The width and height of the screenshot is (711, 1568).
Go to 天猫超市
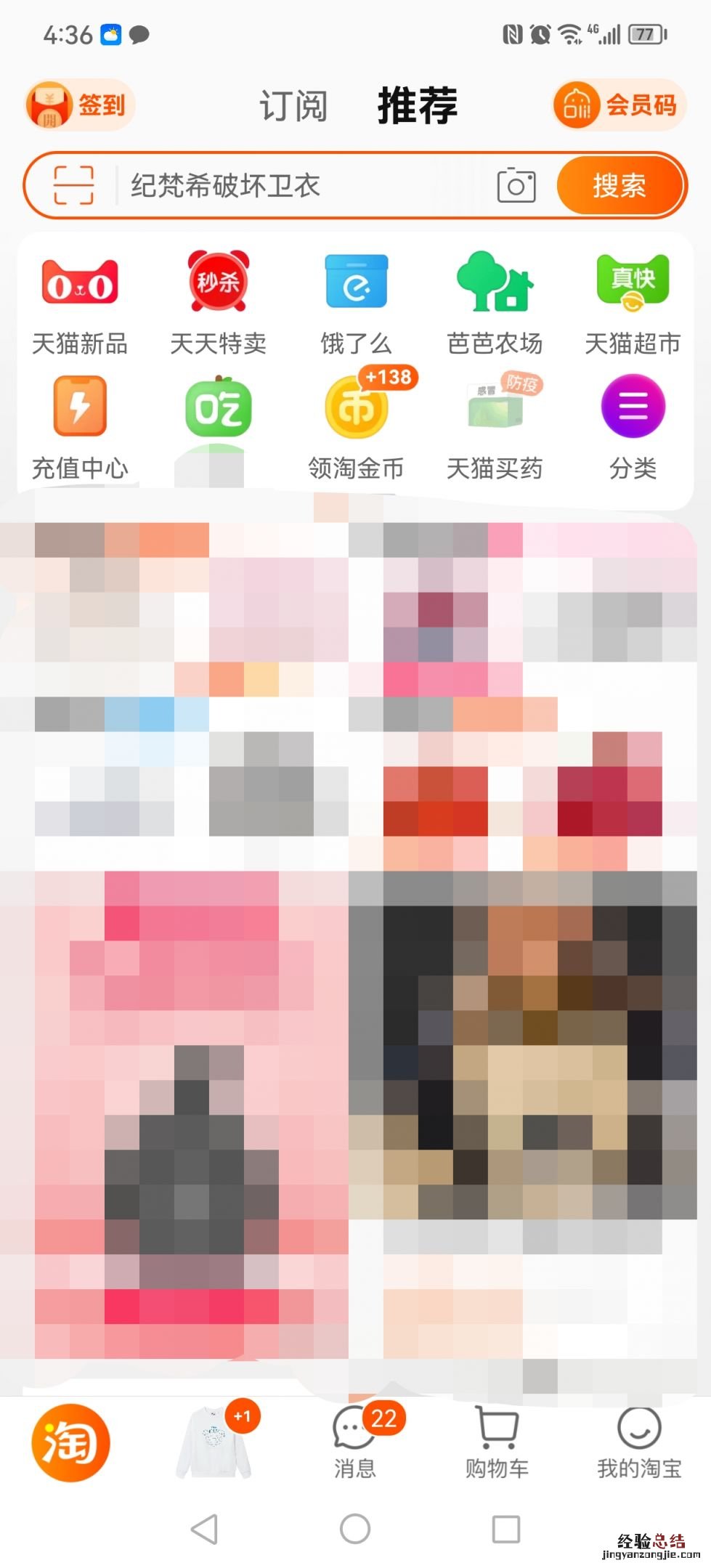633,303
